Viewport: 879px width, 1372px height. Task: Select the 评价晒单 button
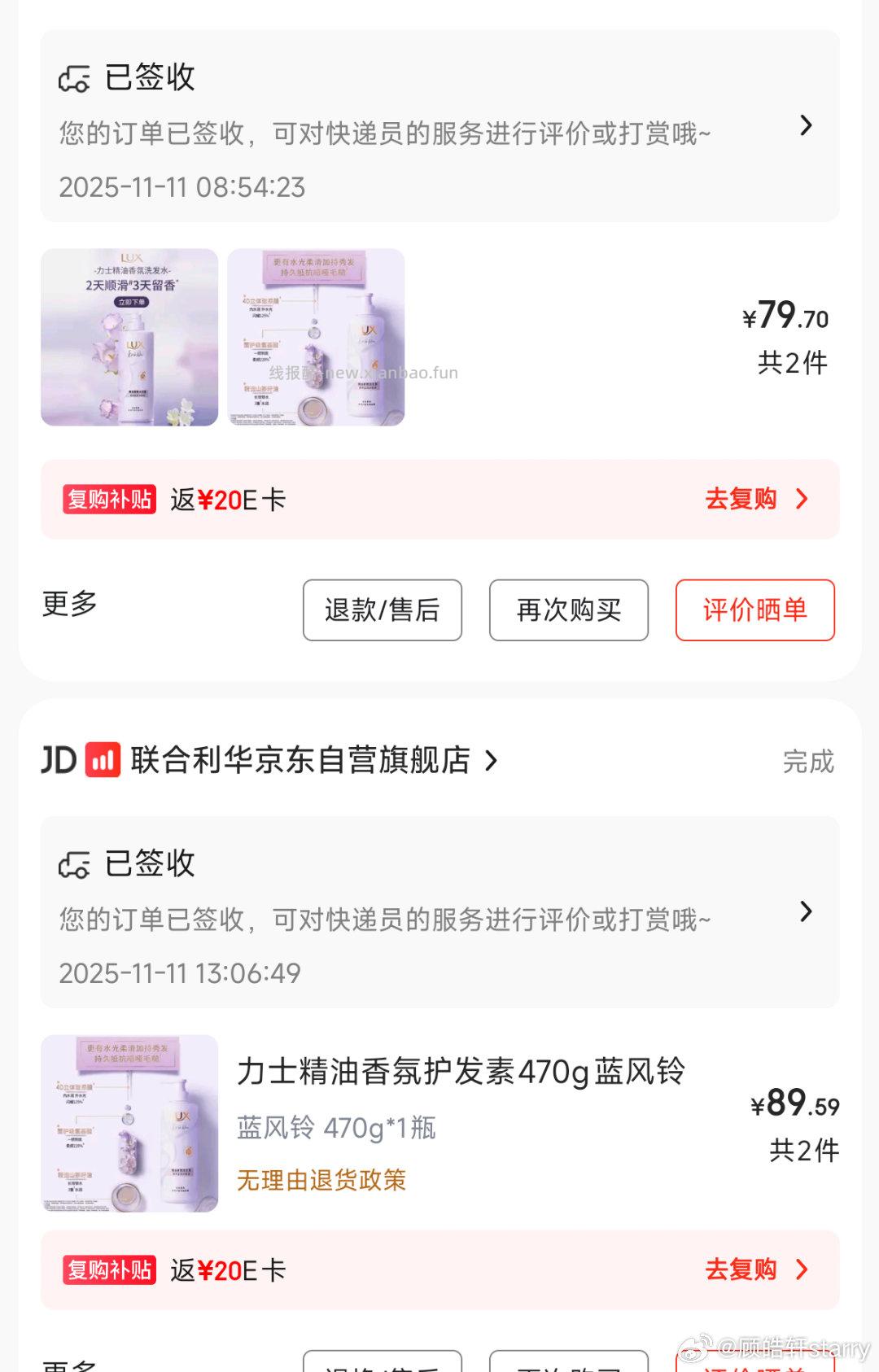754,610
